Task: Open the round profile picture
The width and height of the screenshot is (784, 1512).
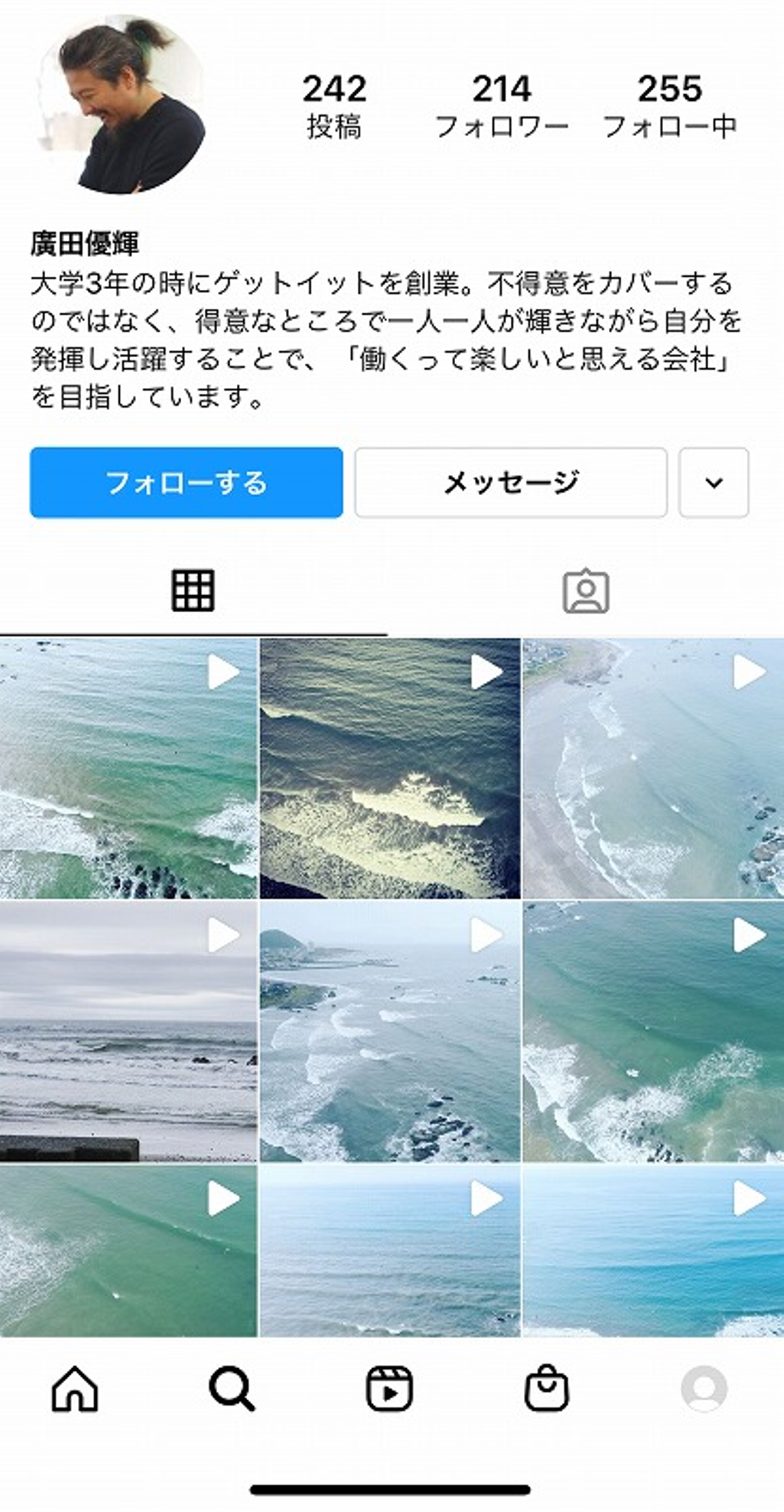Action: [x=121, y=105]
